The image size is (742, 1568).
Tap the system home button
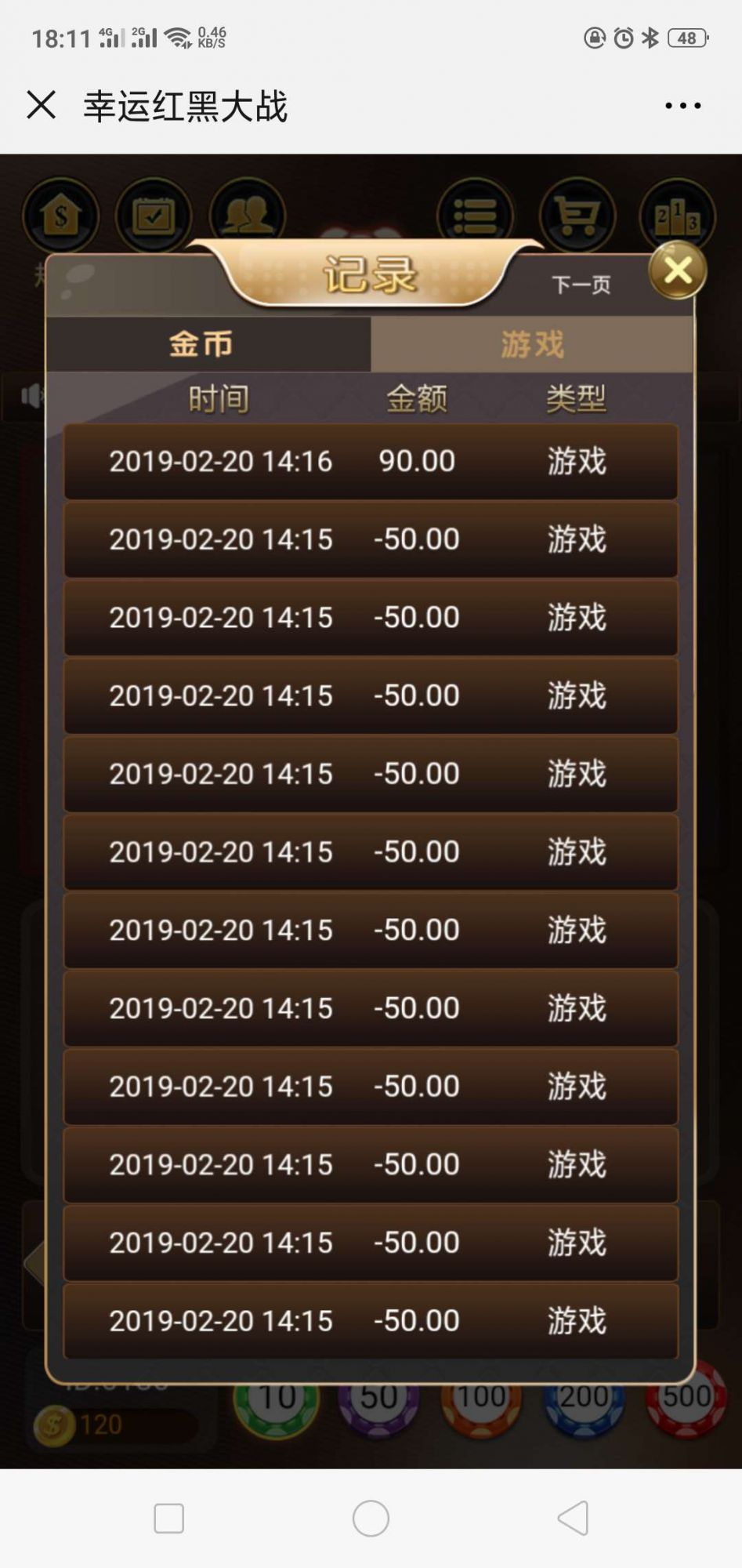371,1518
